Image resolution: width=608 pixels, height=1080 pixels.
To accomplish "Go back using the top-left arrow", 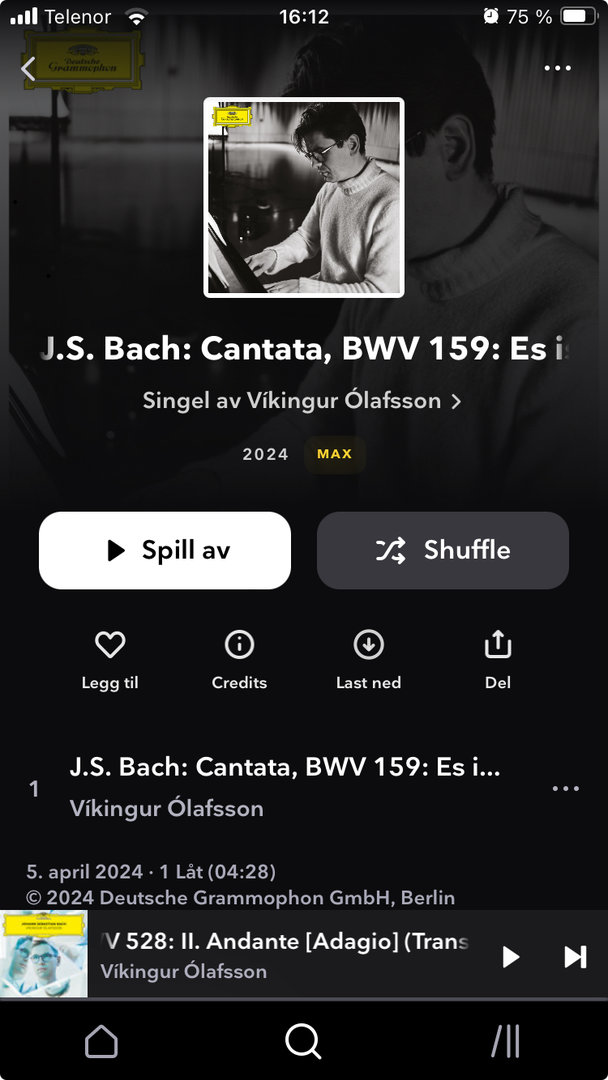I will (x=28, y=68).
